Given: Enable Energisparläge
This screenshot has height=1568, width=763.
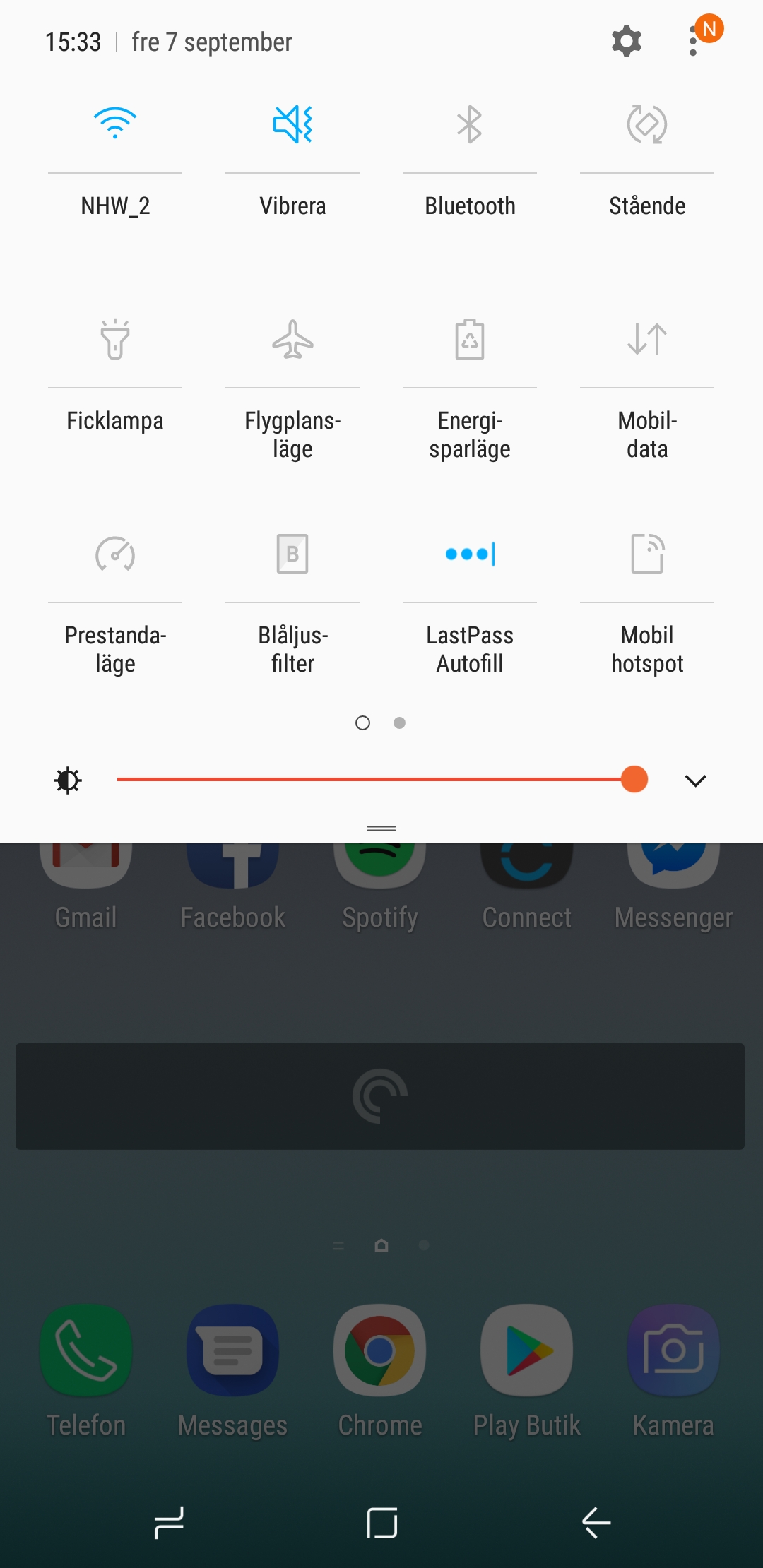Looking at the screenshot, I should point(470,339).
